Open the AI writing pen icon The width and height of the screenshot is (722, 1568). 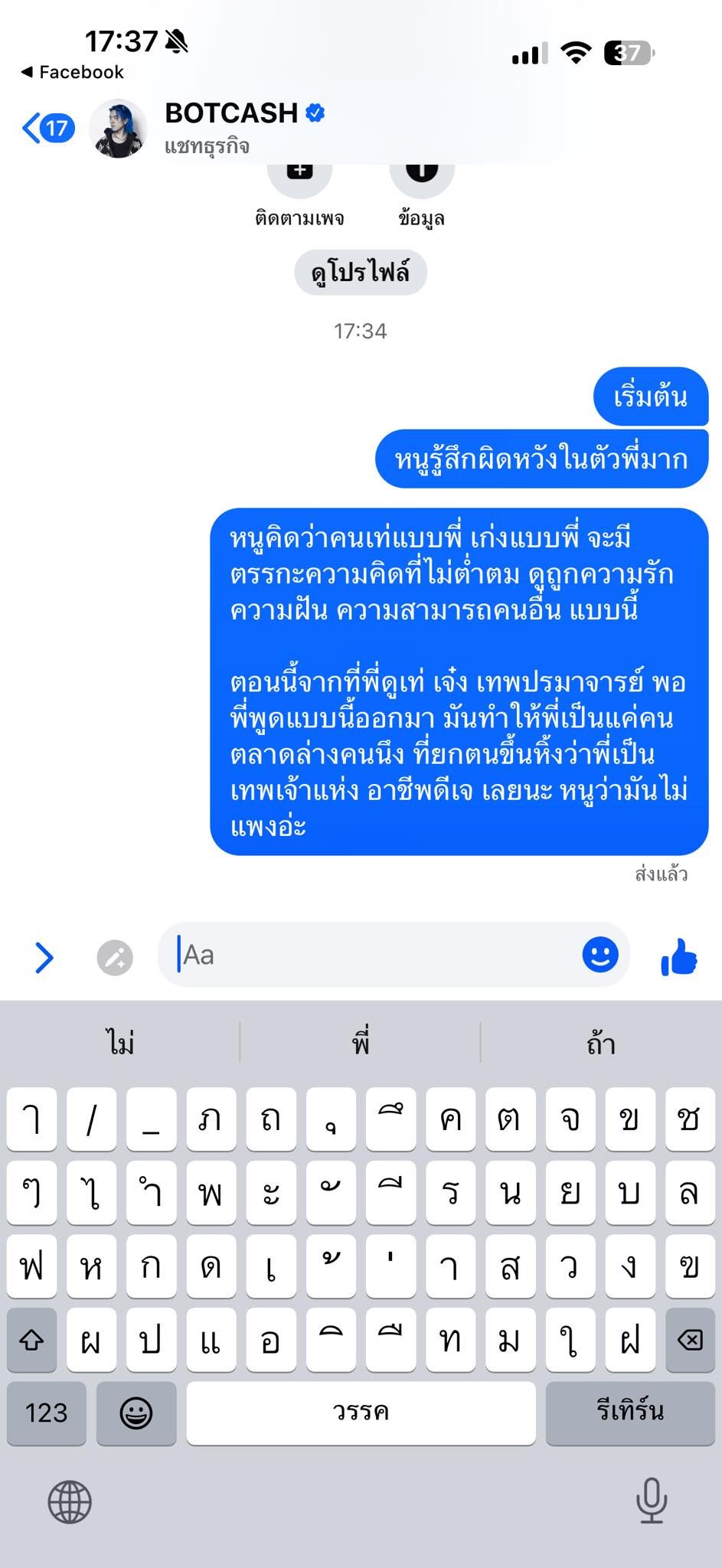coord(115,957)
